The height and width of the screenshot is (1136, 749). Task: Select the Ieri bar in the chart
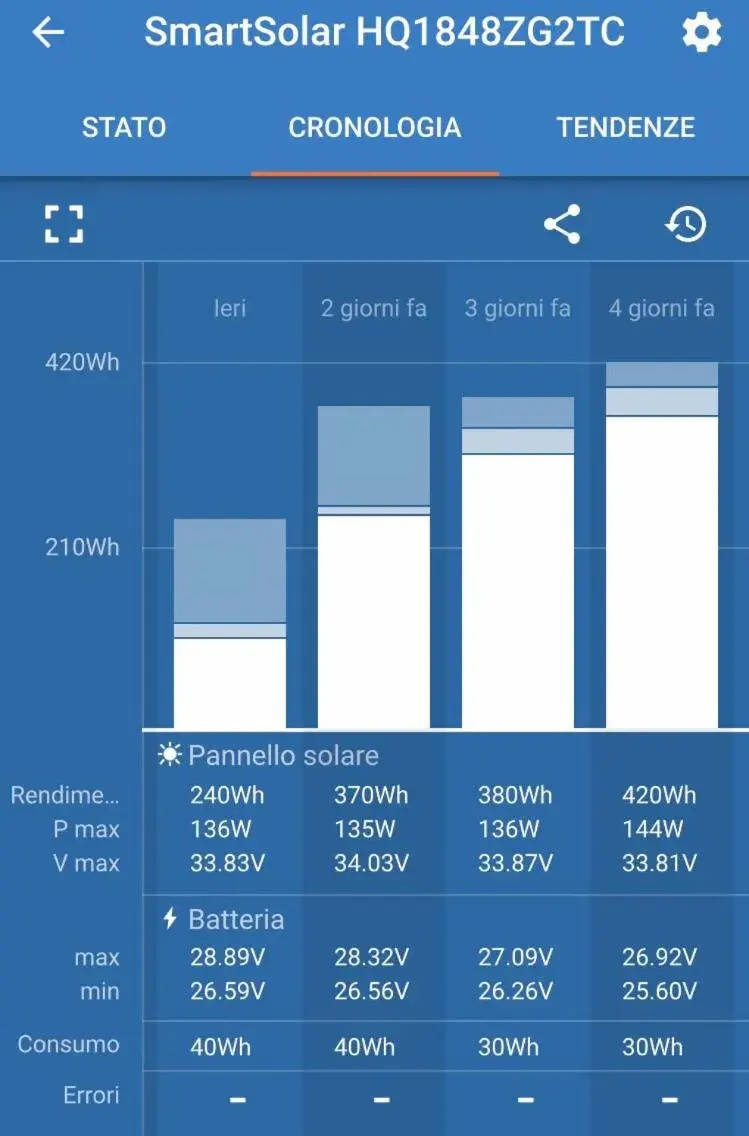point(230,623)
